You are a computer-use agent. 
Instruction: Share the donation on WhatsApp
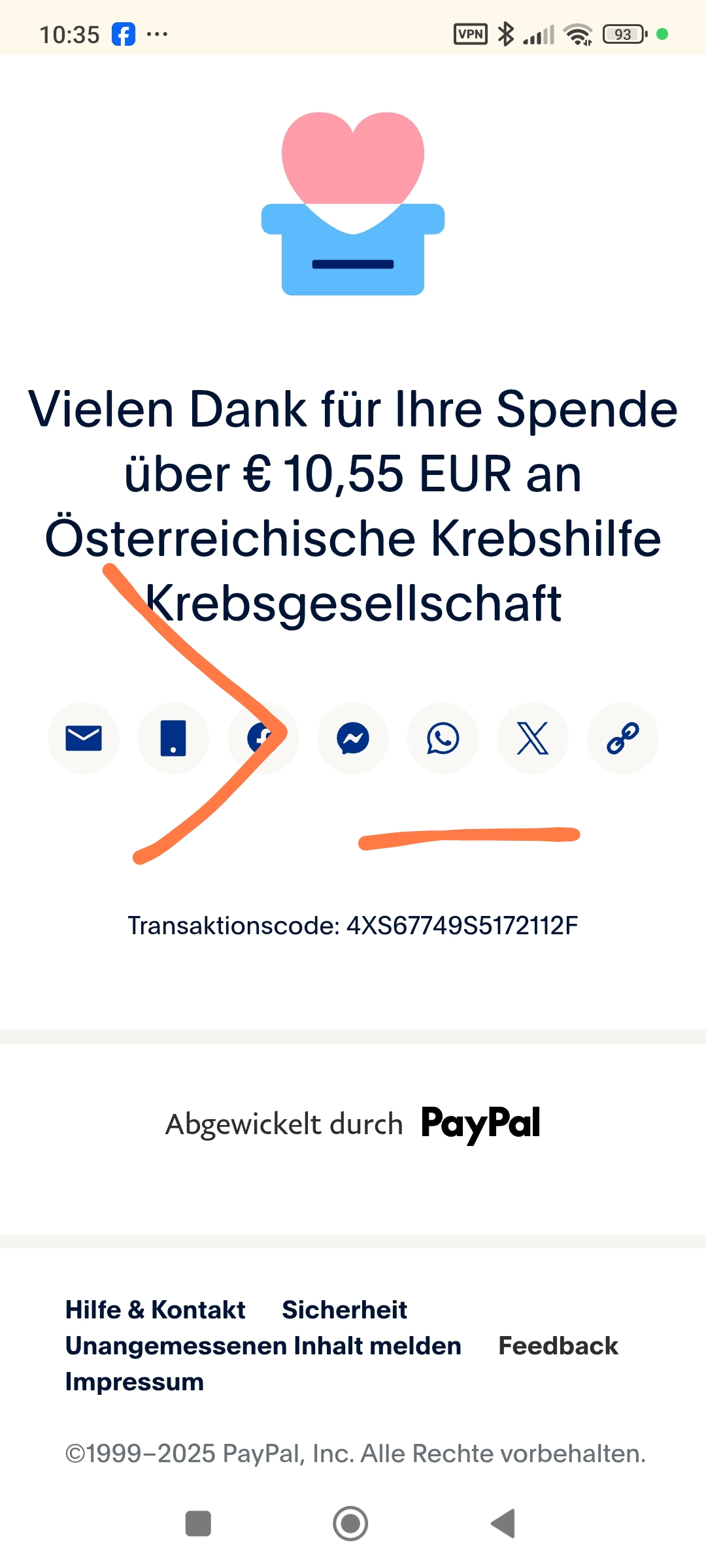pos(443,738)
